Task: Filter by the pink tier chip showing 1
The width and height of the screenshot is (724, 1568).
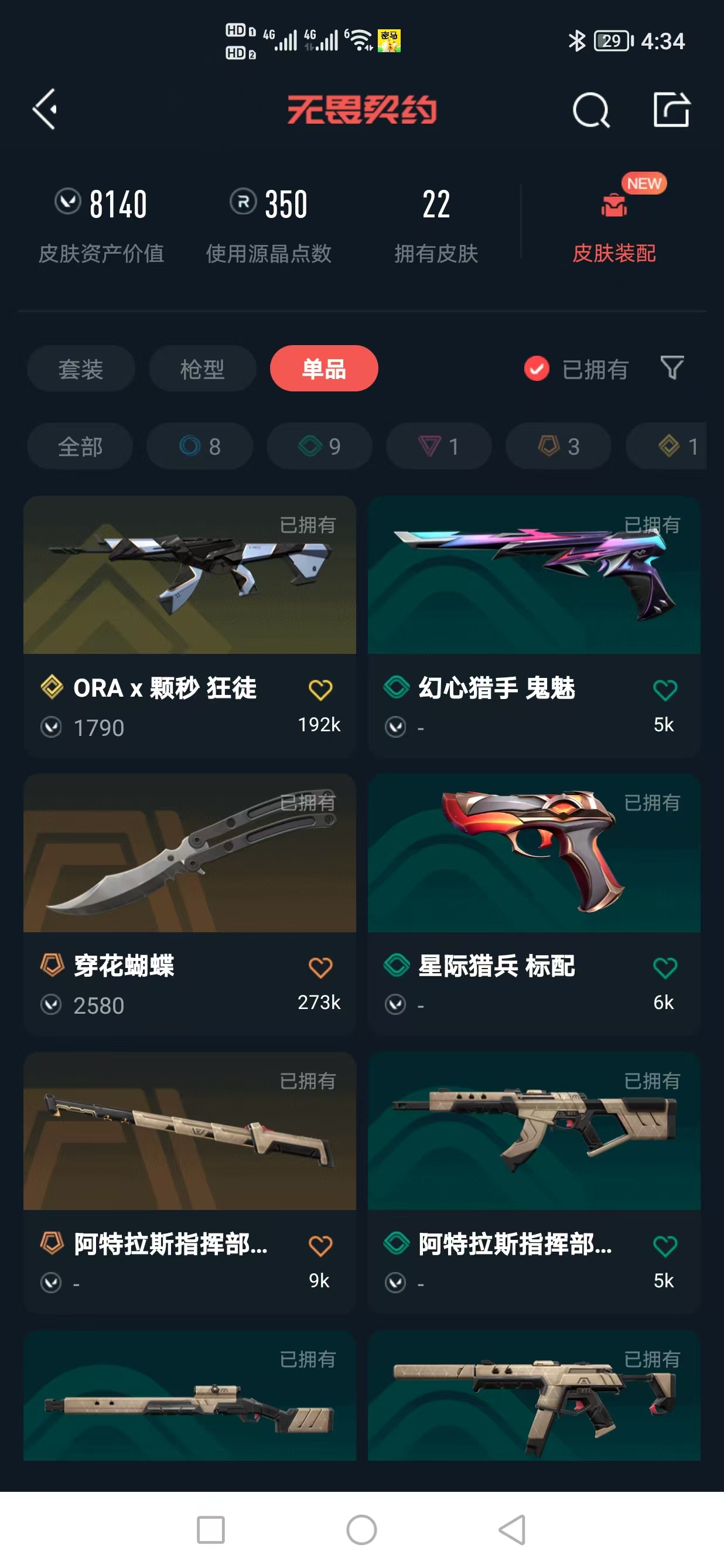Action: [439, 446]
